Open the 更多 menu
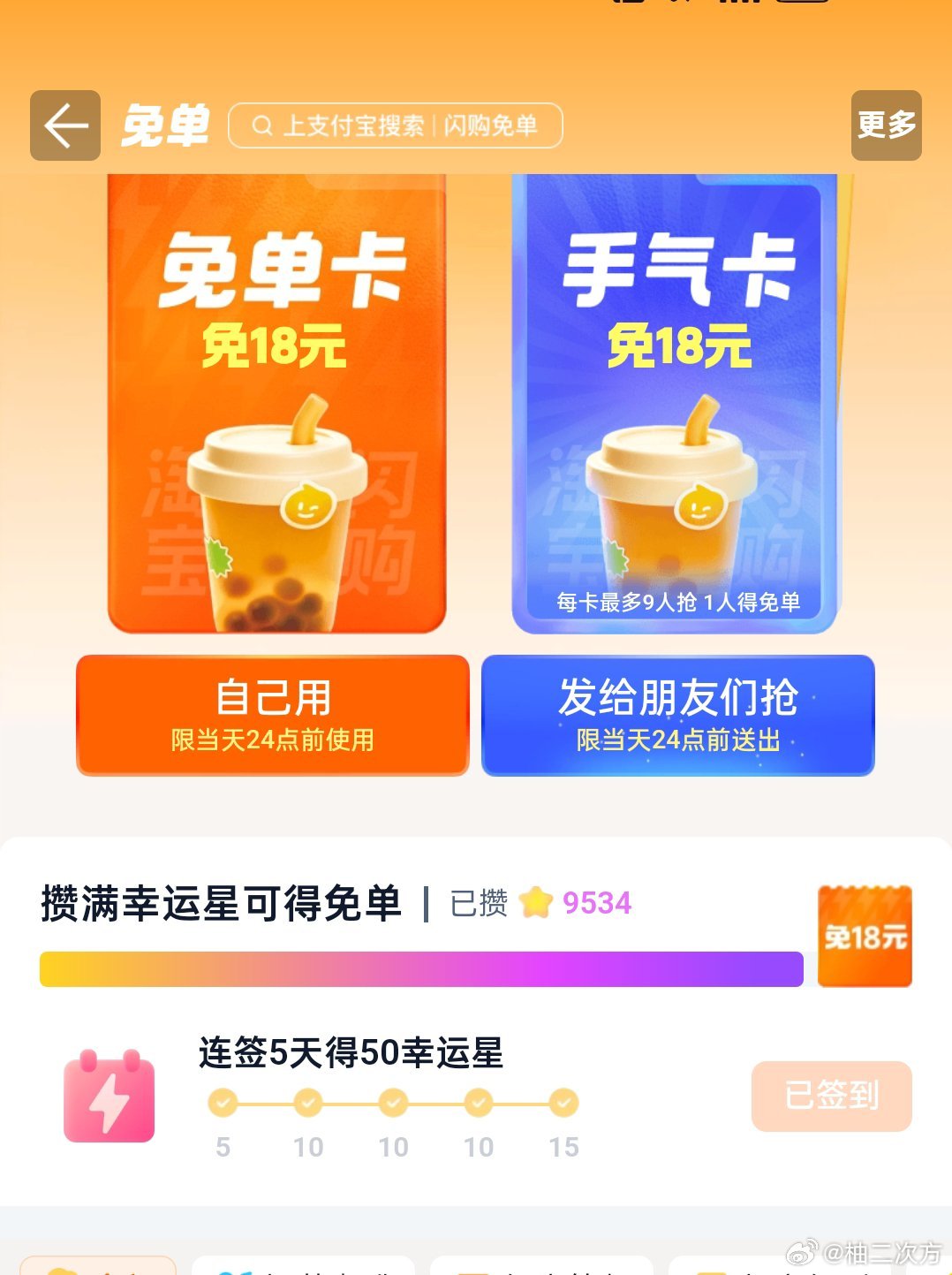The width and height of the screenshot is (952, 1275). [x=886, y=125]
